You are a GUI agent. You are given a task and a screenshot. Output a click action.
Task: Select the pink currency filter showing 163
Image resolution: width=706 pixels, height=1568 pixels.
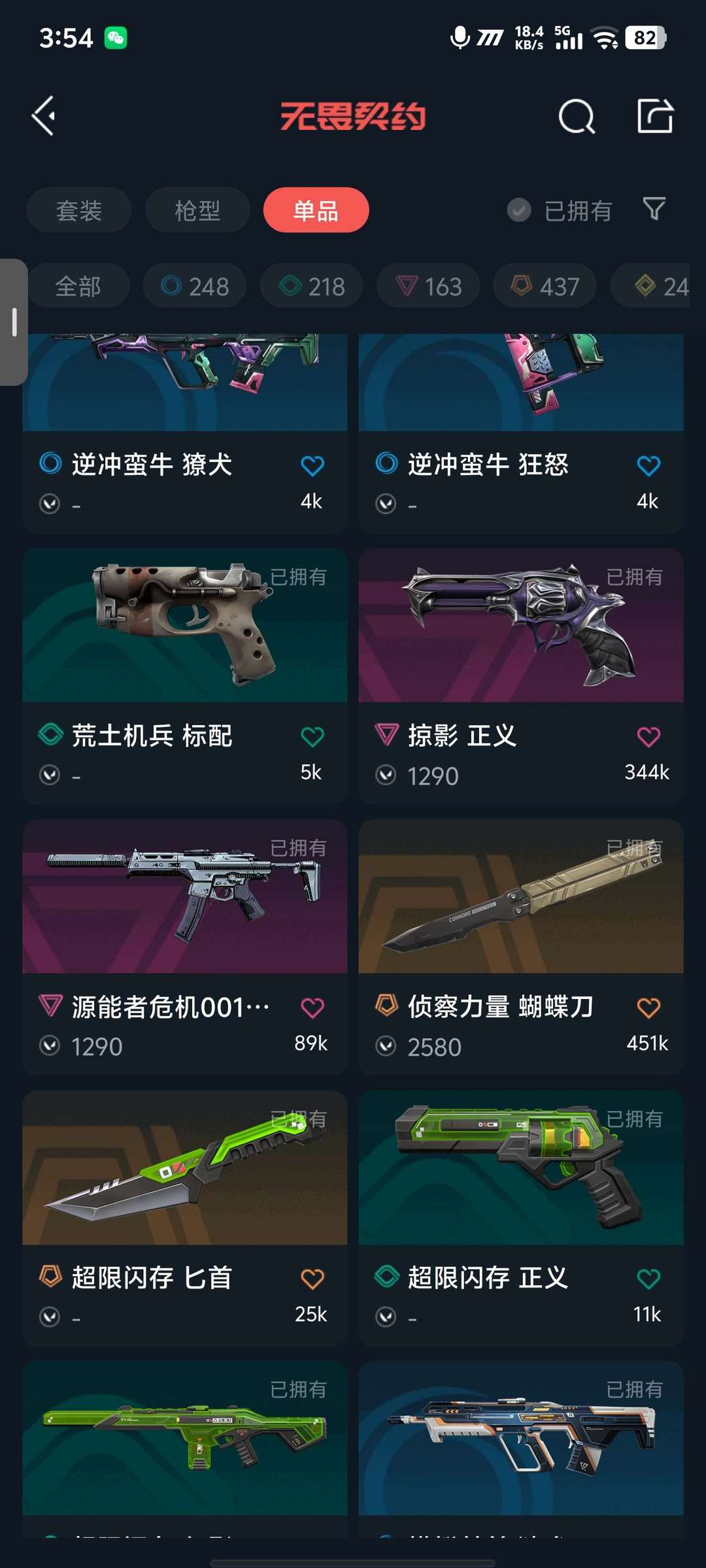tap(426, 286)
